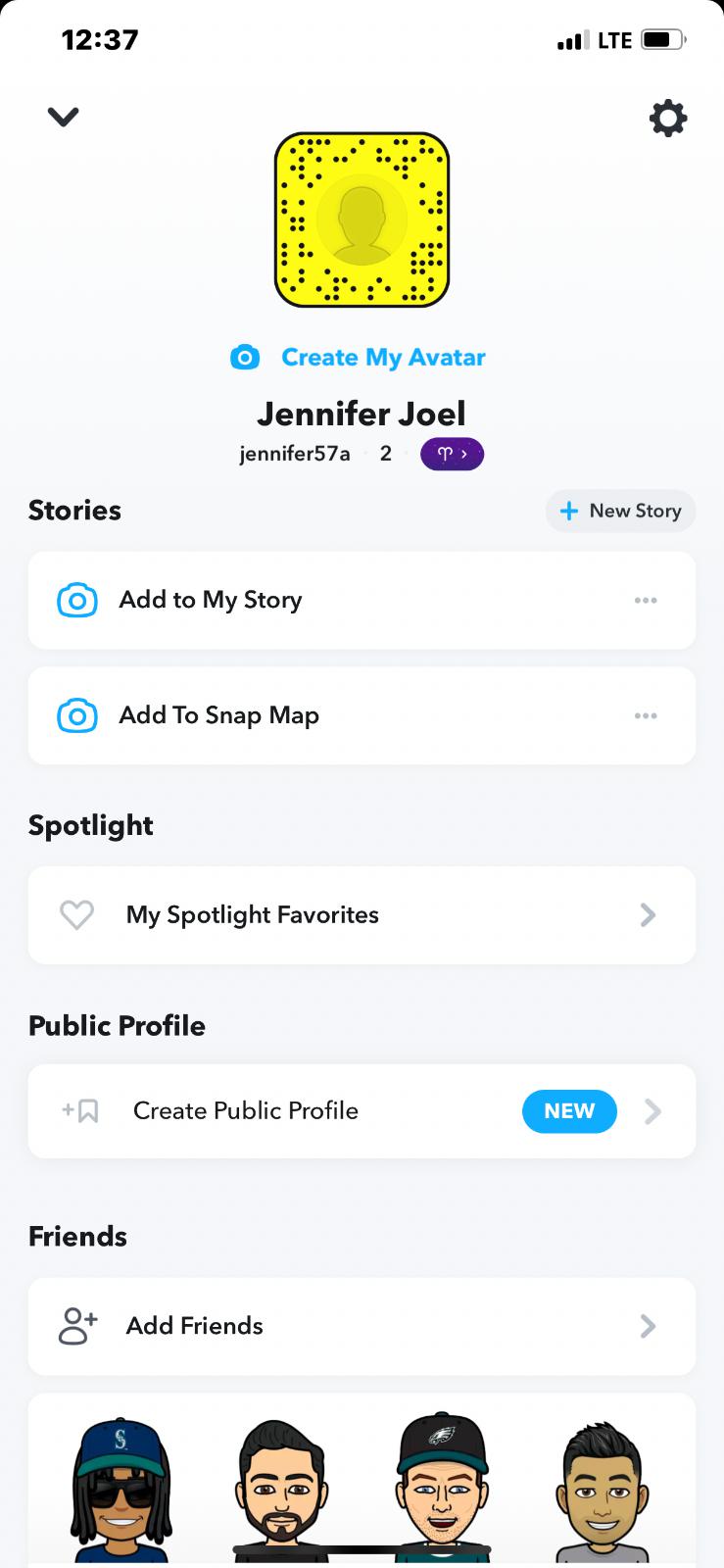The height and width of the screenshot is (1568, 724).
Task: Tap Create My Avatar
Action: 359,358
